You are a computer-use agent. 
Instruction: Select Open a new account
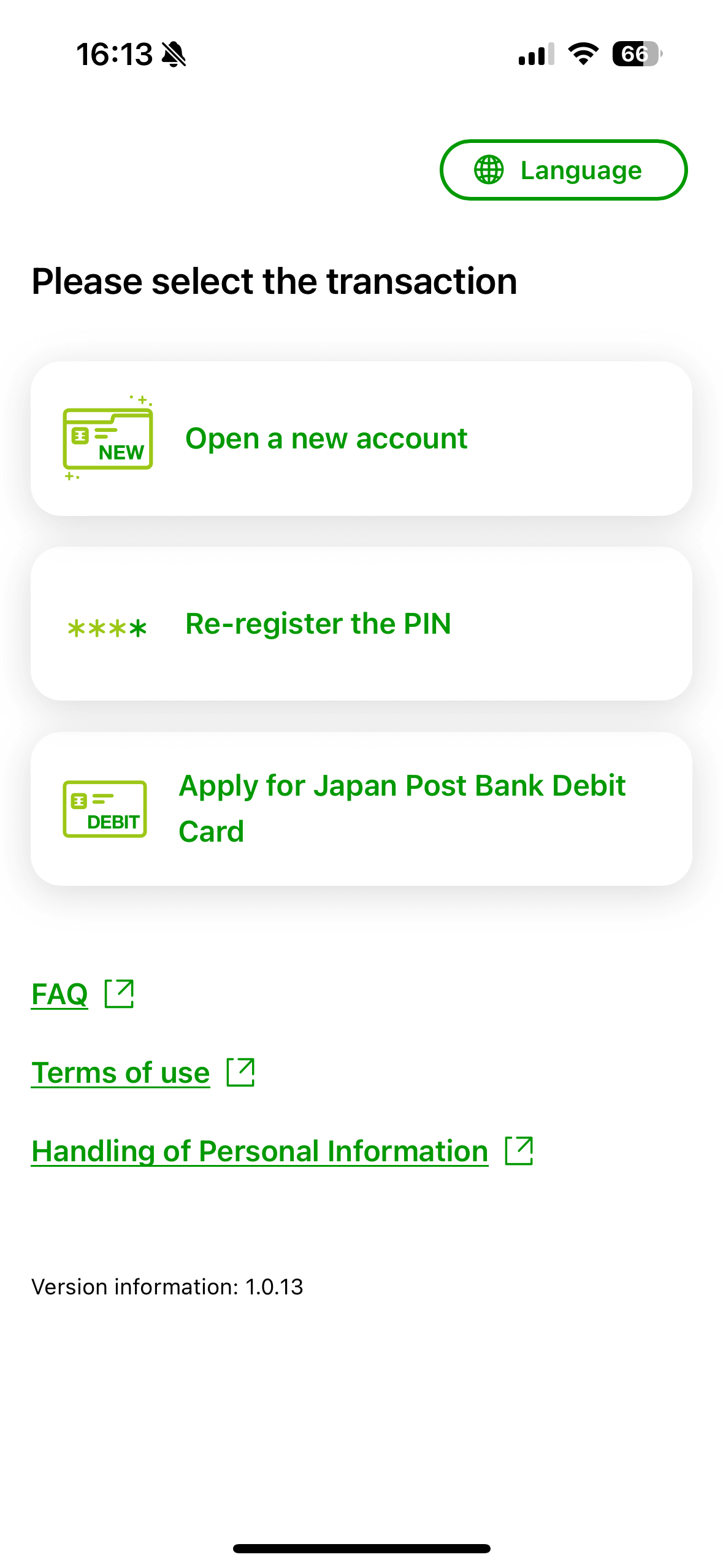click(x=361, y=439)
